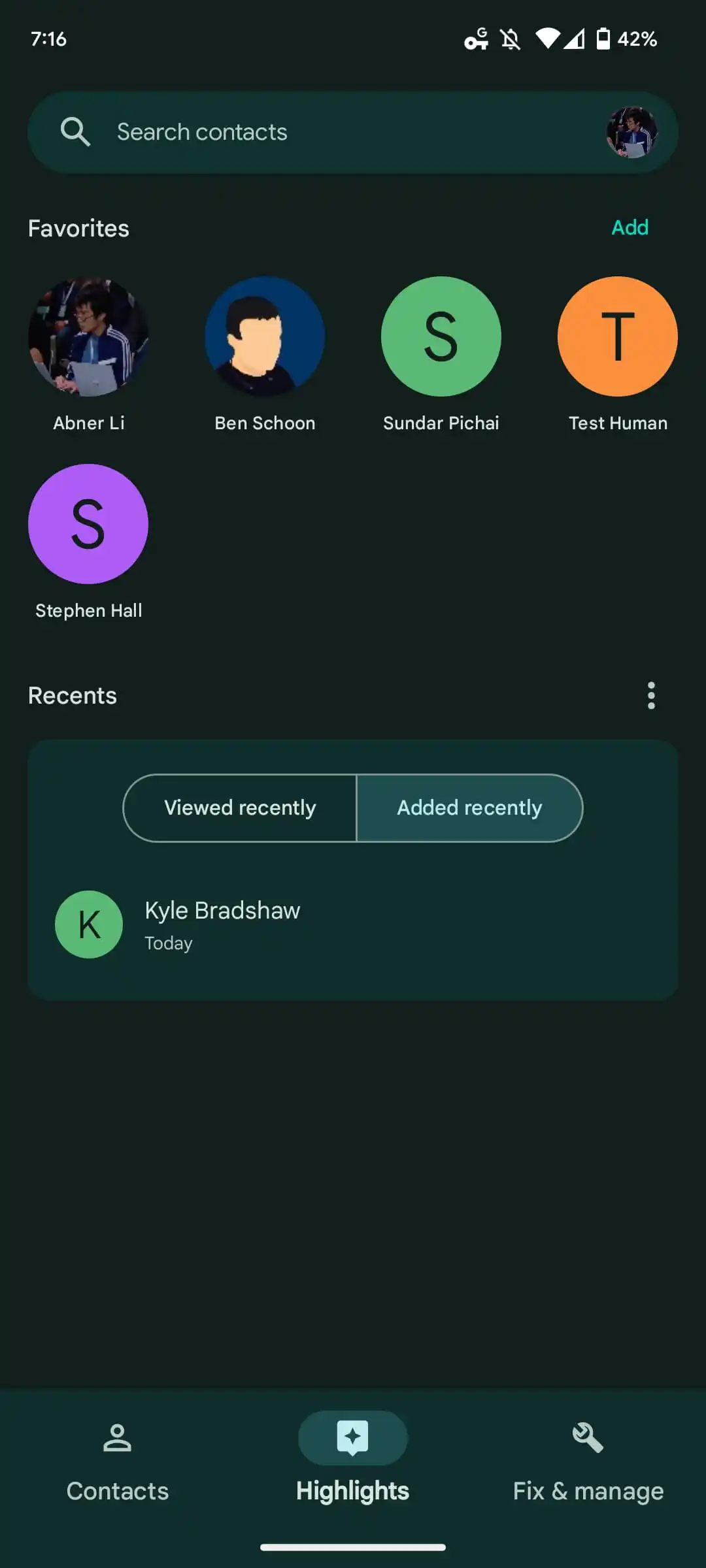Open the account profile picture

pos(631,132)
